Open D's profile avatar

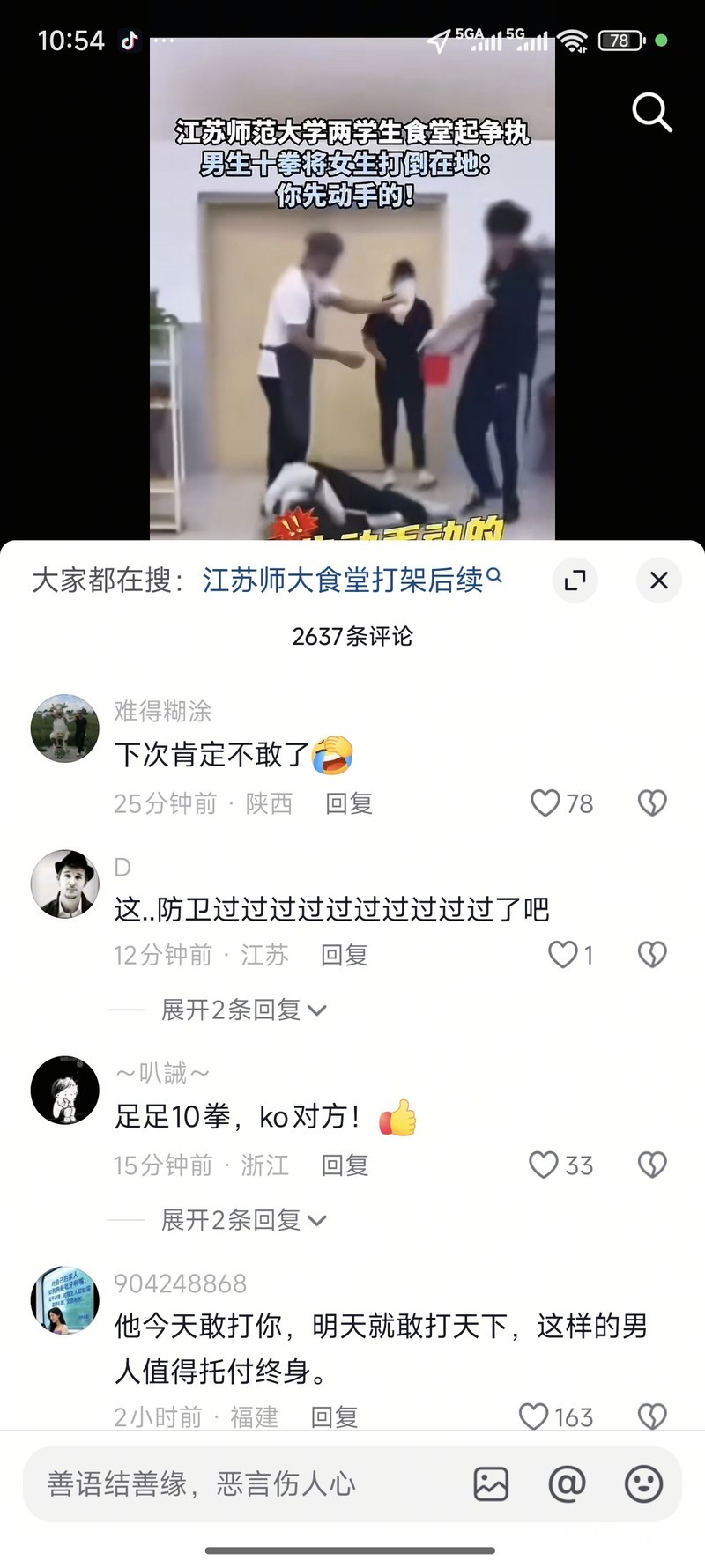click(64, 884)
